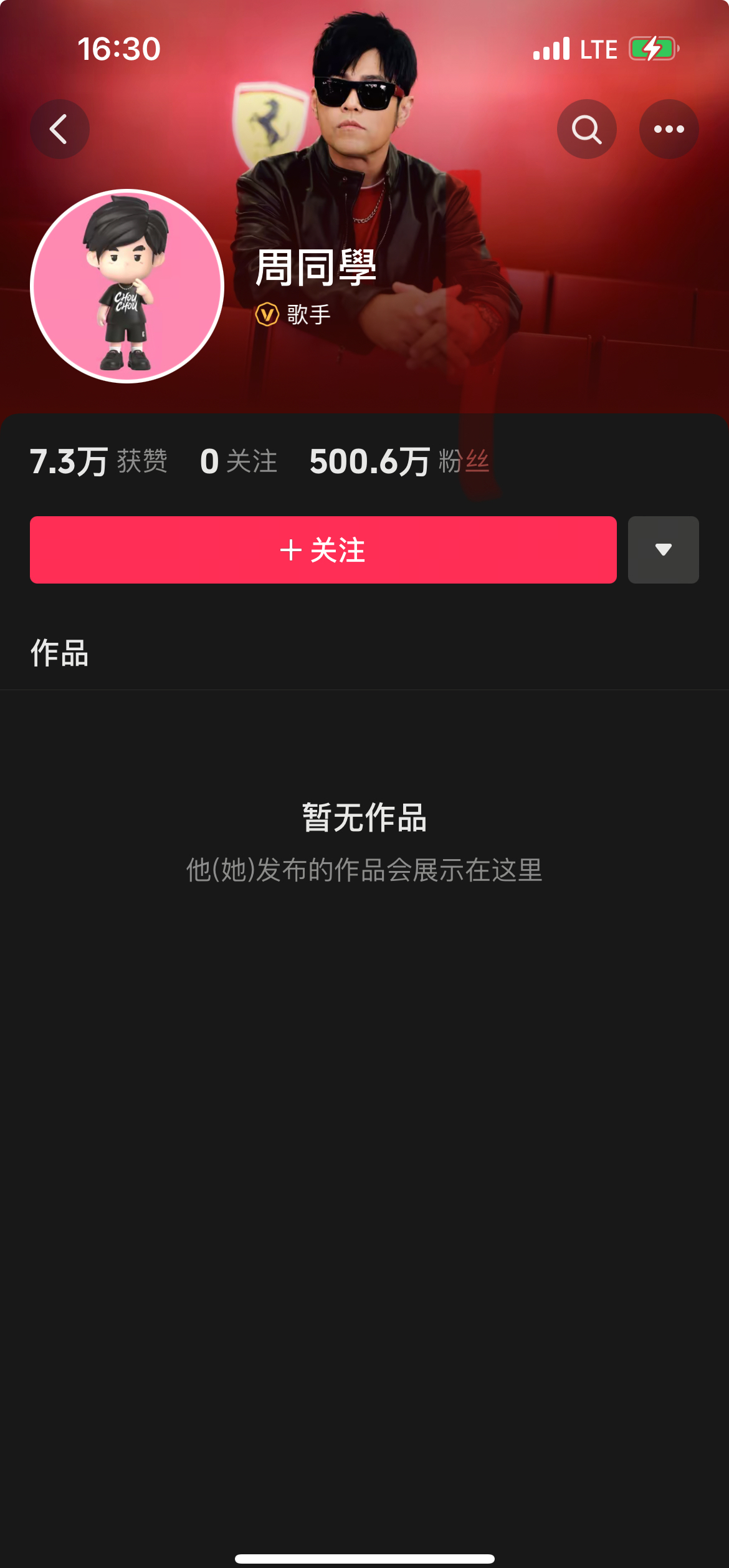The image size is (729, 1568).
Task: View the 周同學 profile avatar
Action: click(x=127, y=286)
